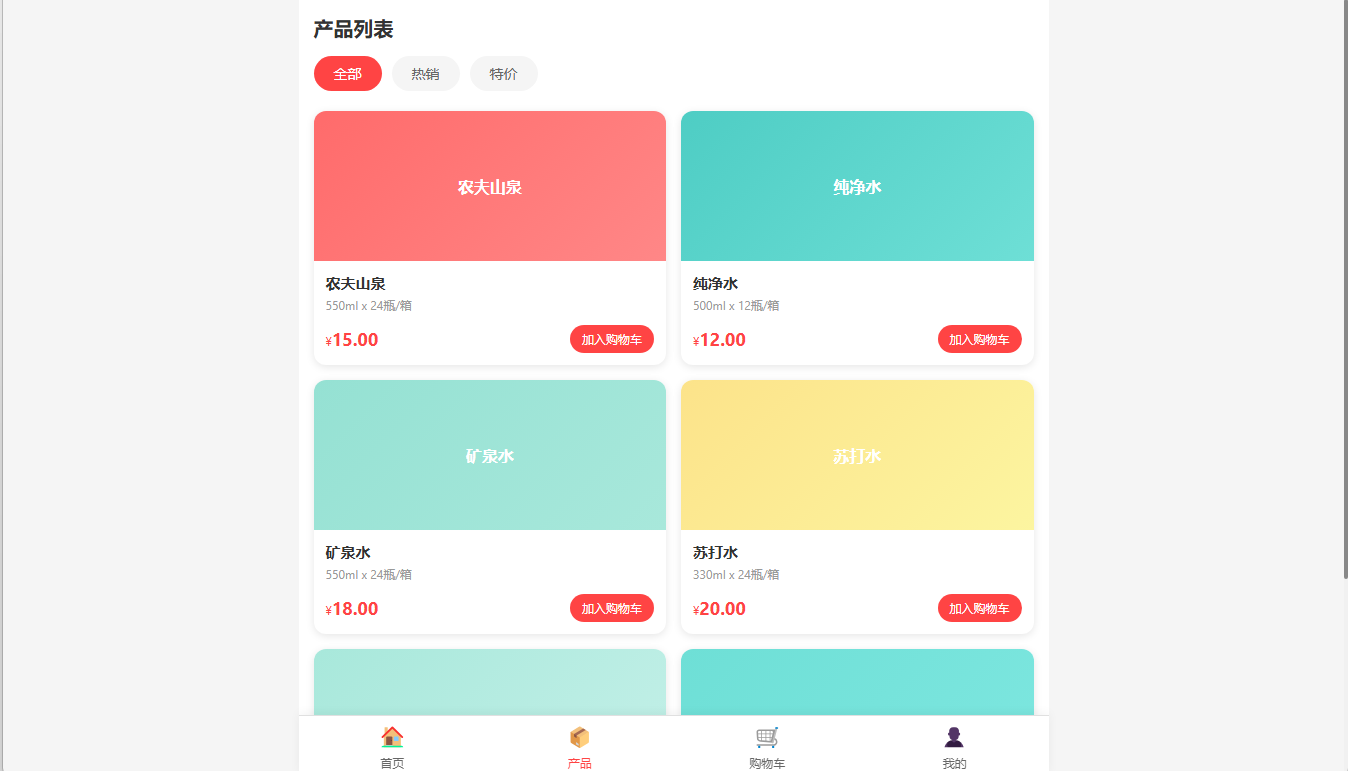Filter products by 特价
The height and width of the screenshot is (771, 1348).
click(503, 74)
